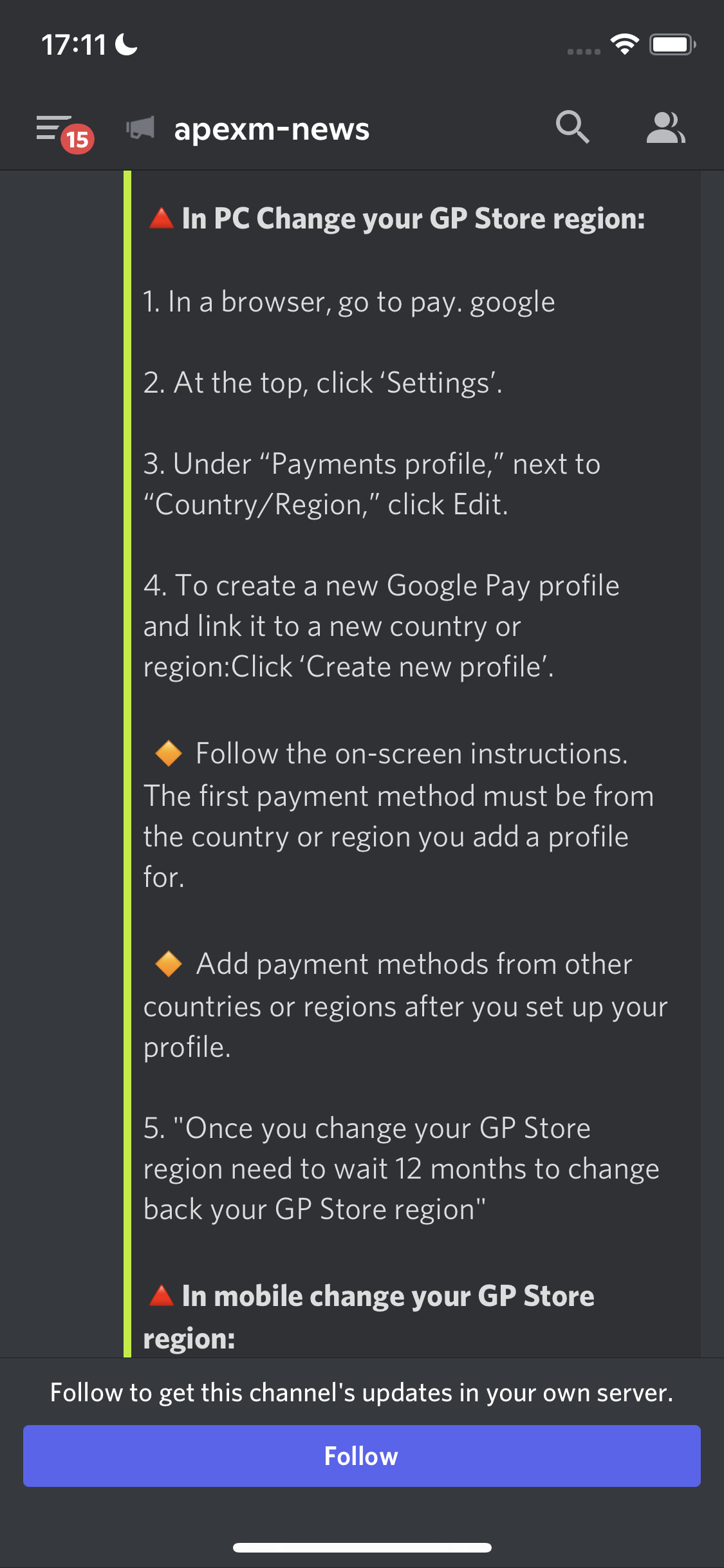Follow this announcement channel
724x1568 pixels.
(x=362, y=1456)
